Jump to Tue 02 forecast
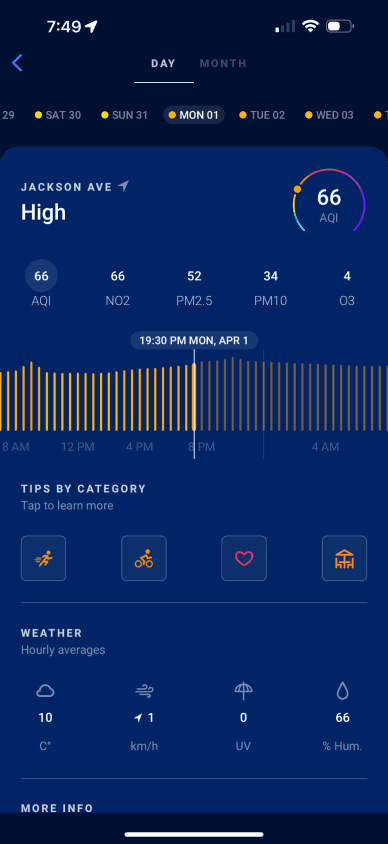 [262, 115]
